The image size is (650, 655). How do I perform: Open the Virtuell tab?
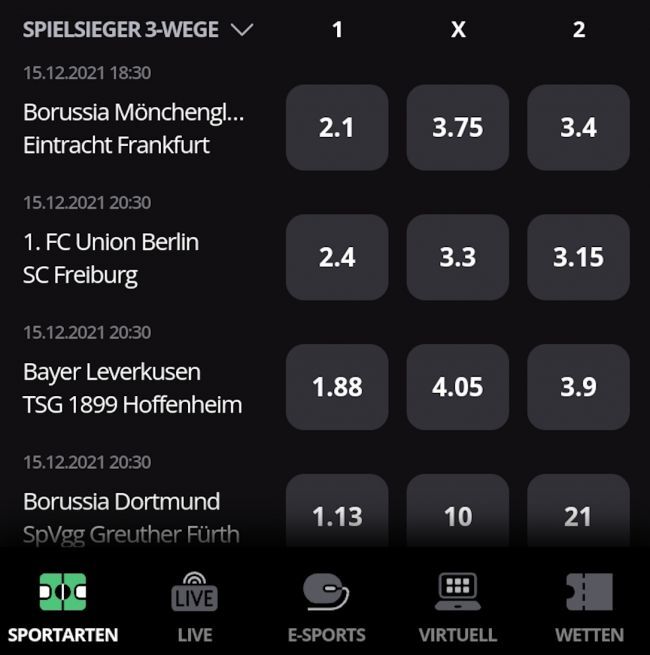coord(458,607)
